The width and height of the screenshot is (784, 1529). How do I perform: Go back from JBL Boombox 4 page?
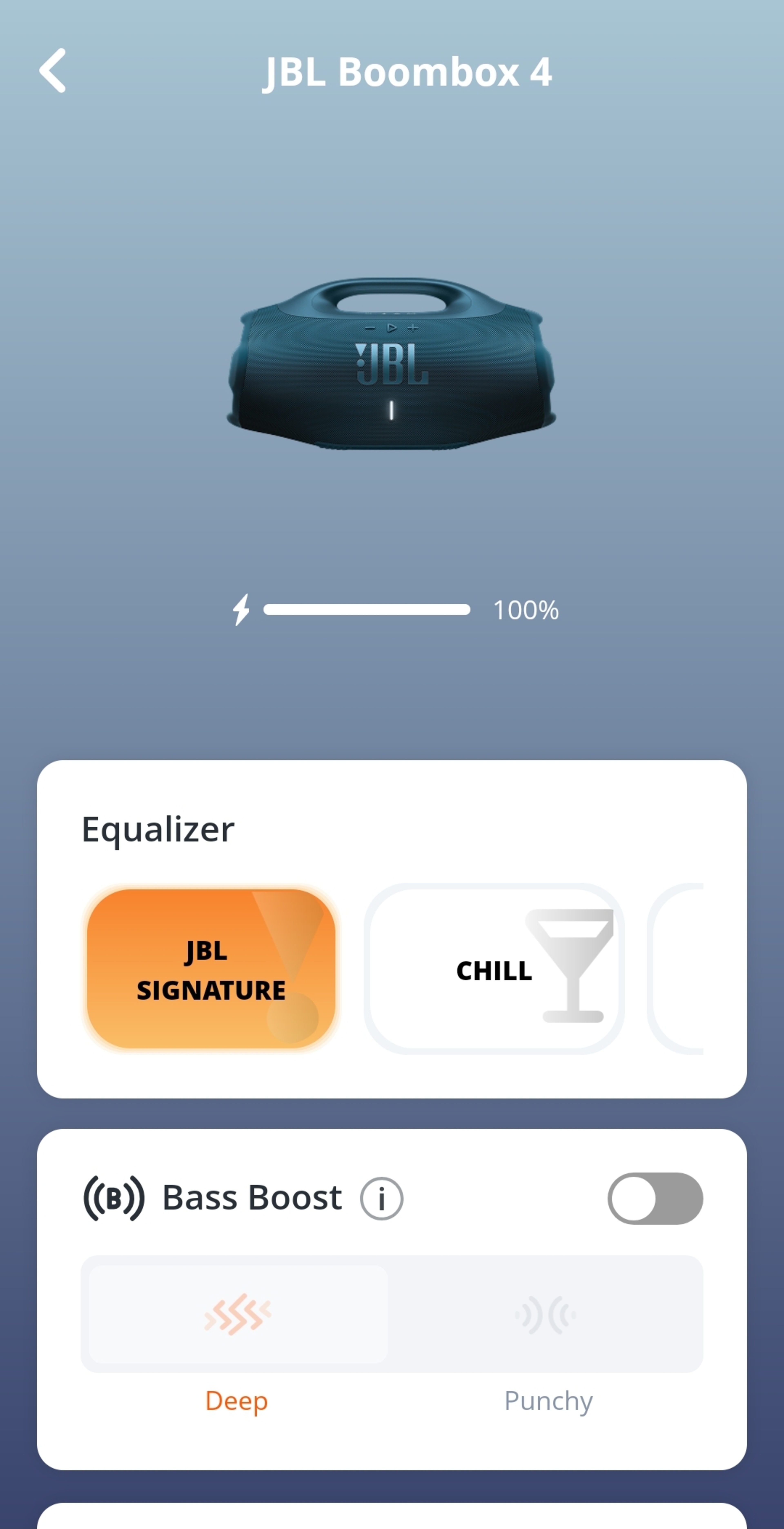click(x=53, y=71)
